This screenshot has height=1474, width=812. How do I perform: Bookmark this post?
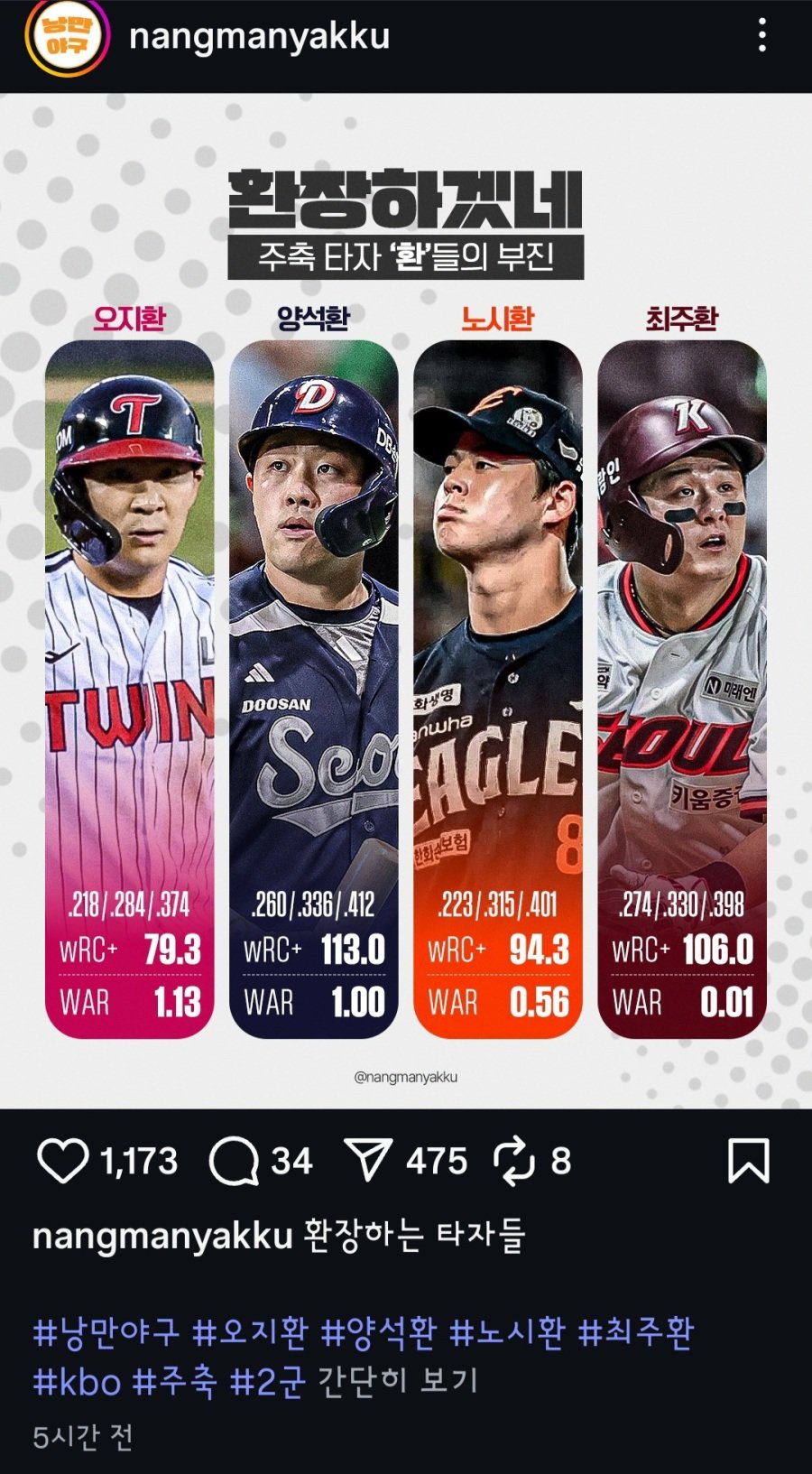tap(749, 1161)
